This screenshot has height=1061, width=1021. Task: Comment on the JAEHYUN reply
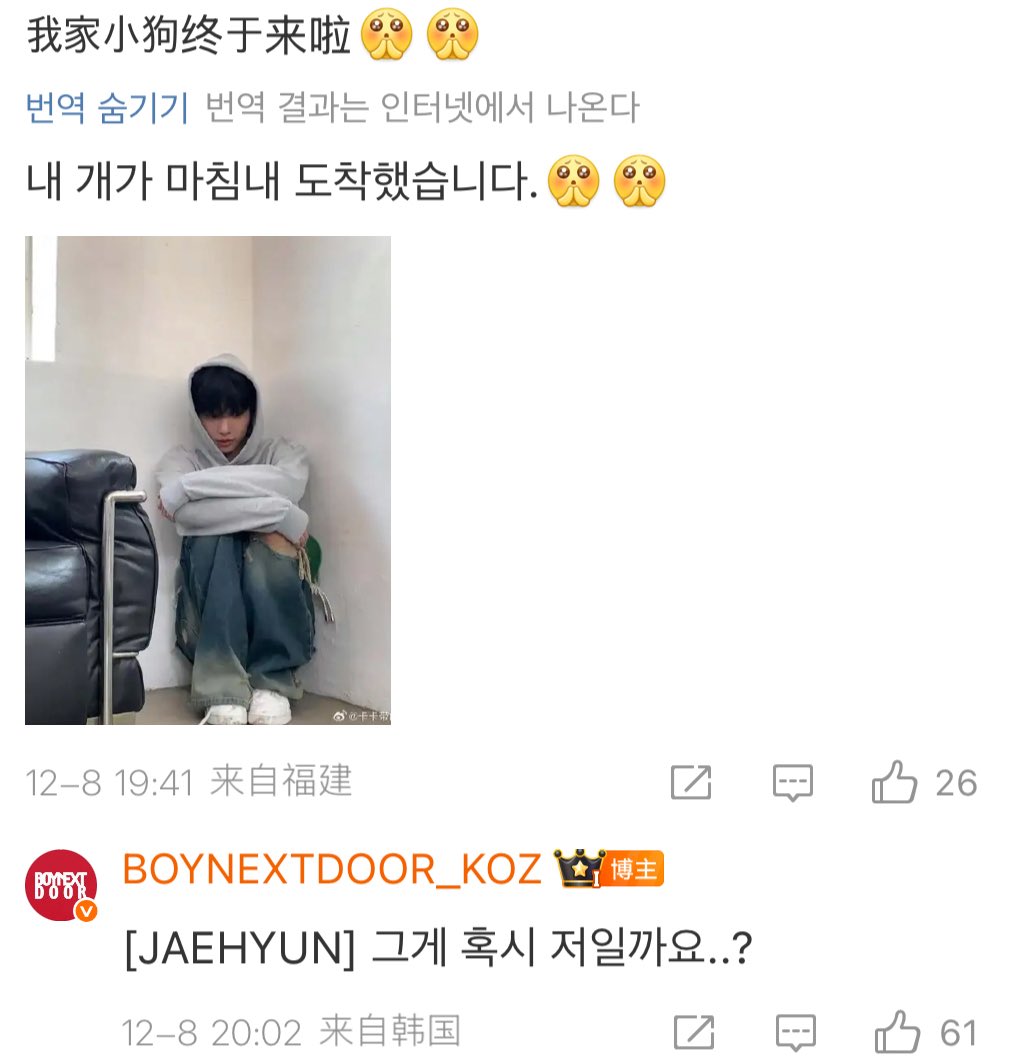pos(795,1032)
